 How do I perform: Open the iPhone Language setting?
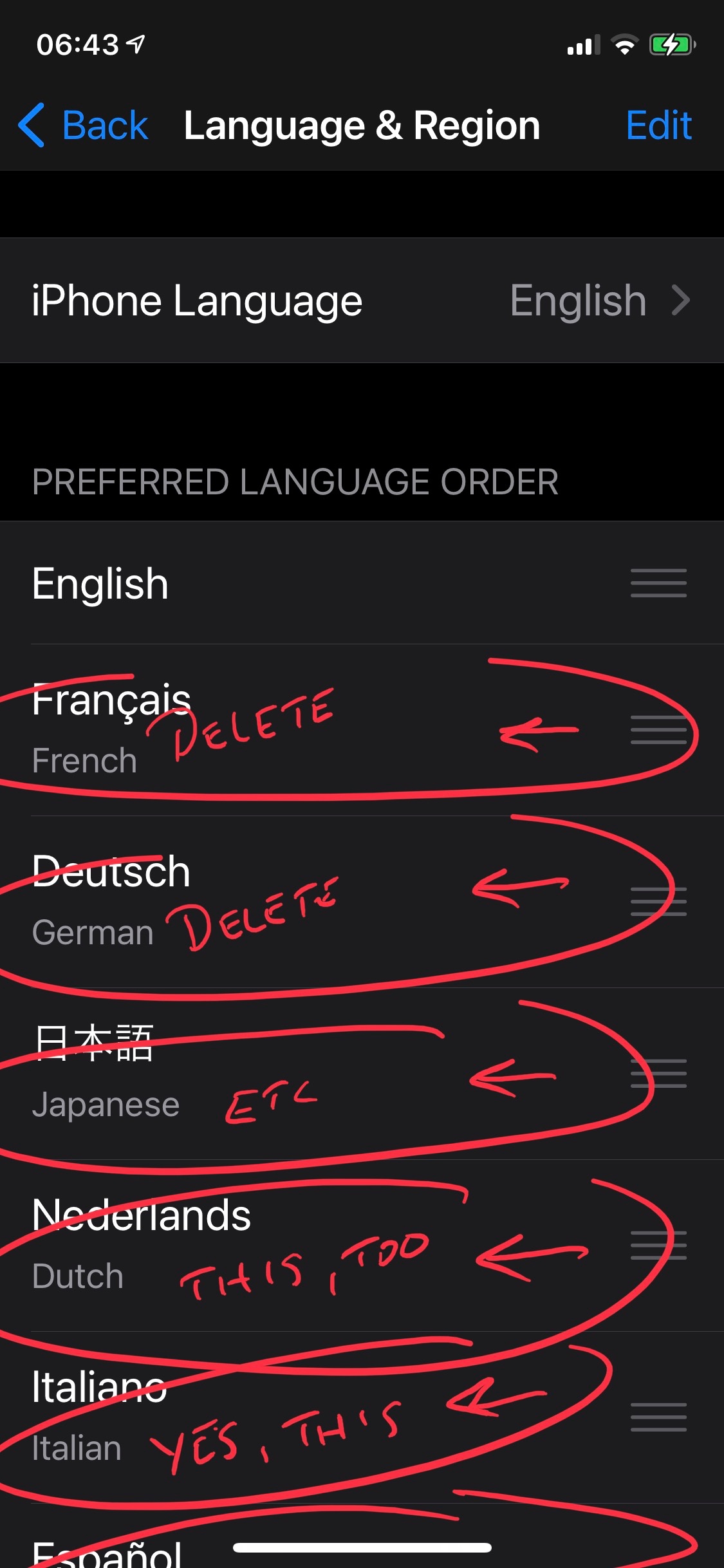(x=362, y=301)
